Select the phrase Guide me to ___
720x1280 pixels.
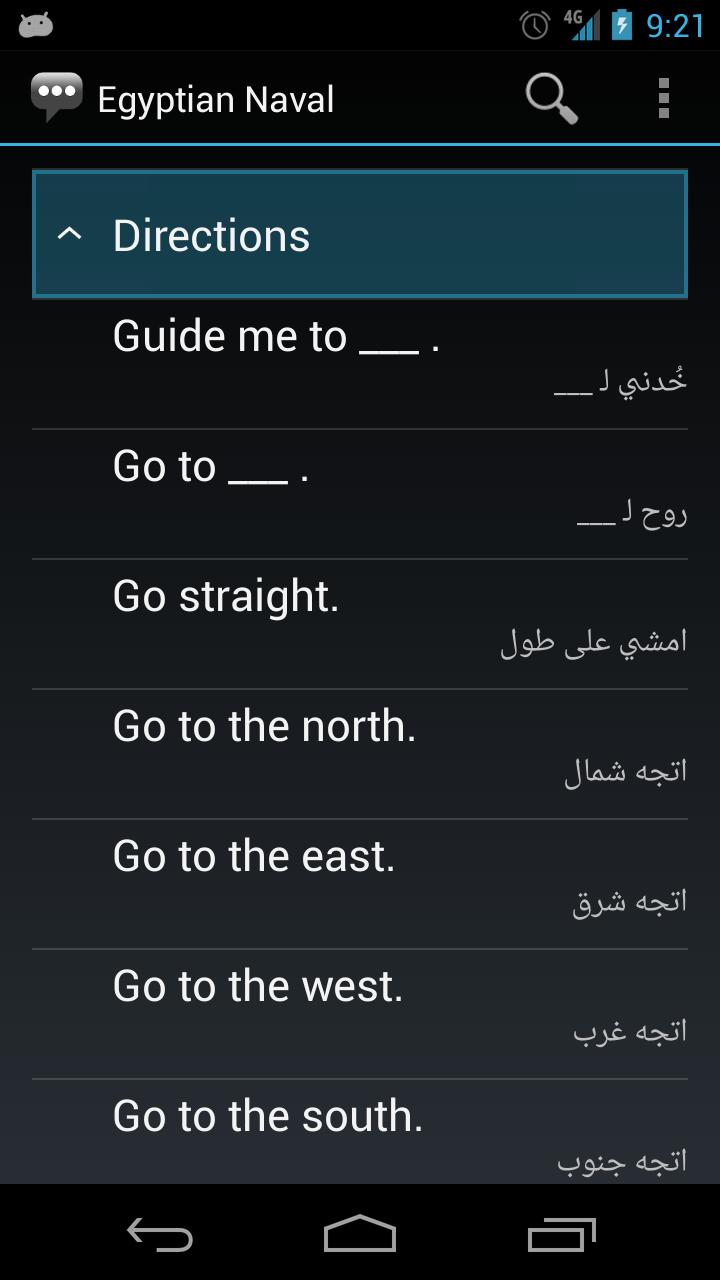[360, 360]
